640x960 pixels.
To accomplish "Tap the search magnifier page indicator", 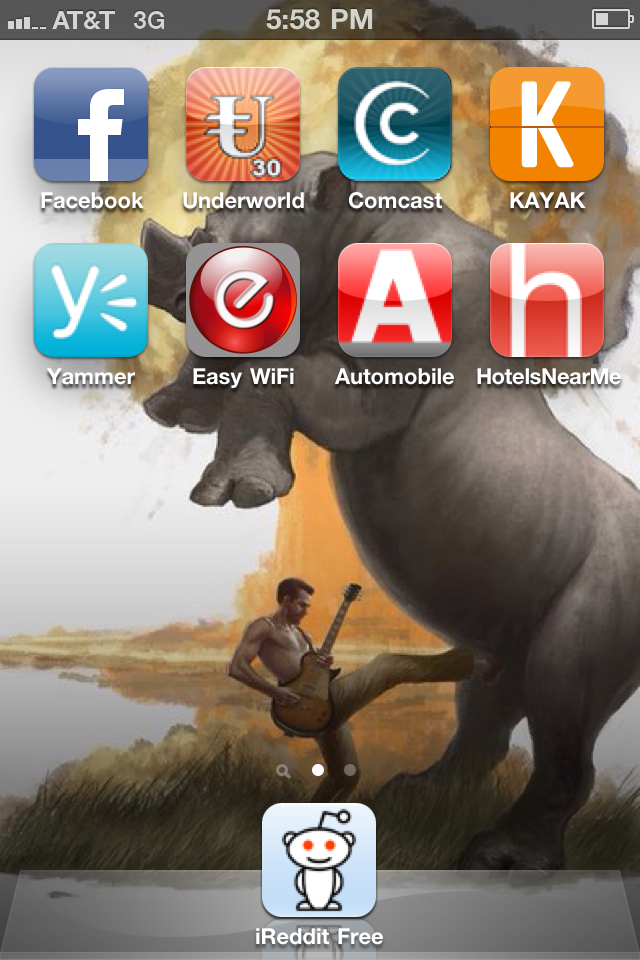I will (x=285, y=770).
